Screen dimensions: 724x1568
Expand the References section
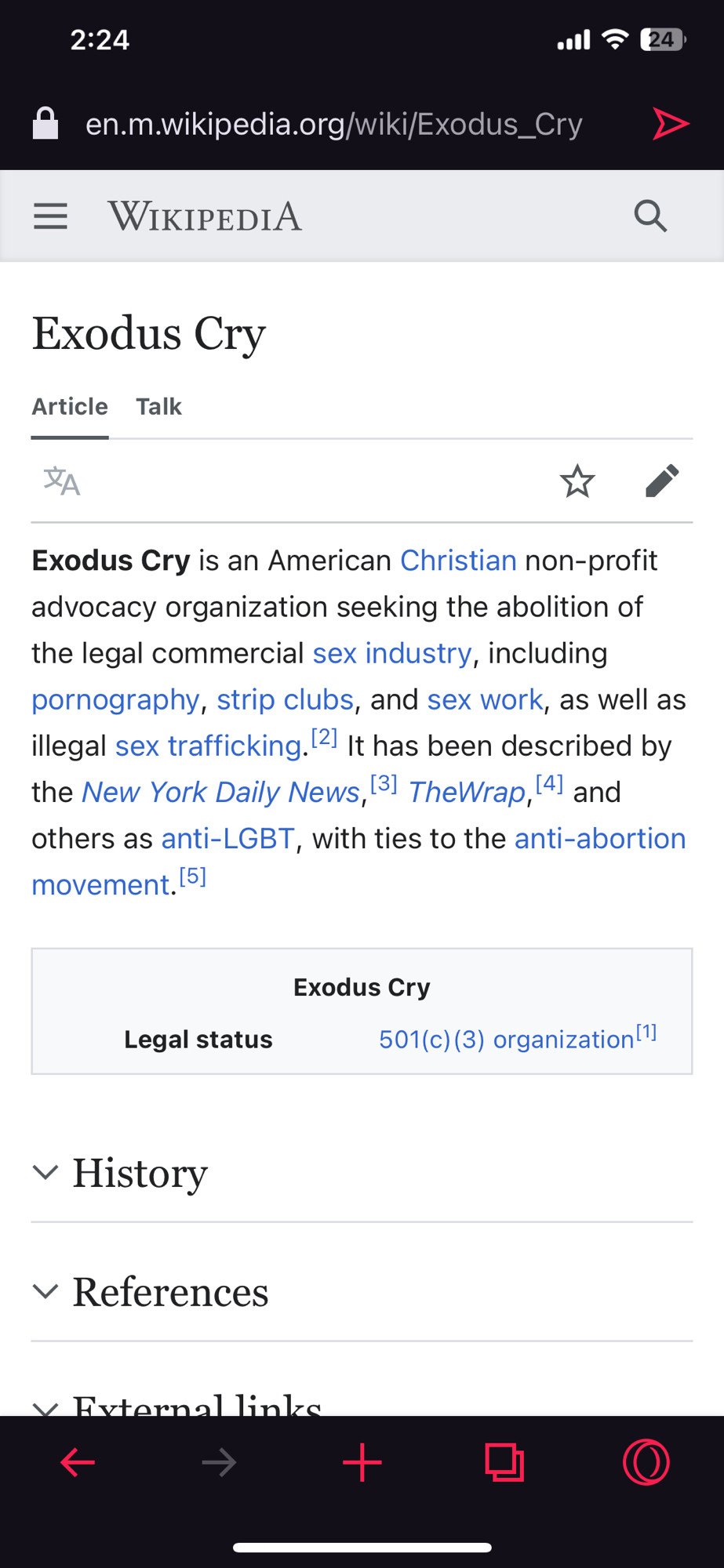coord(362,1292)
